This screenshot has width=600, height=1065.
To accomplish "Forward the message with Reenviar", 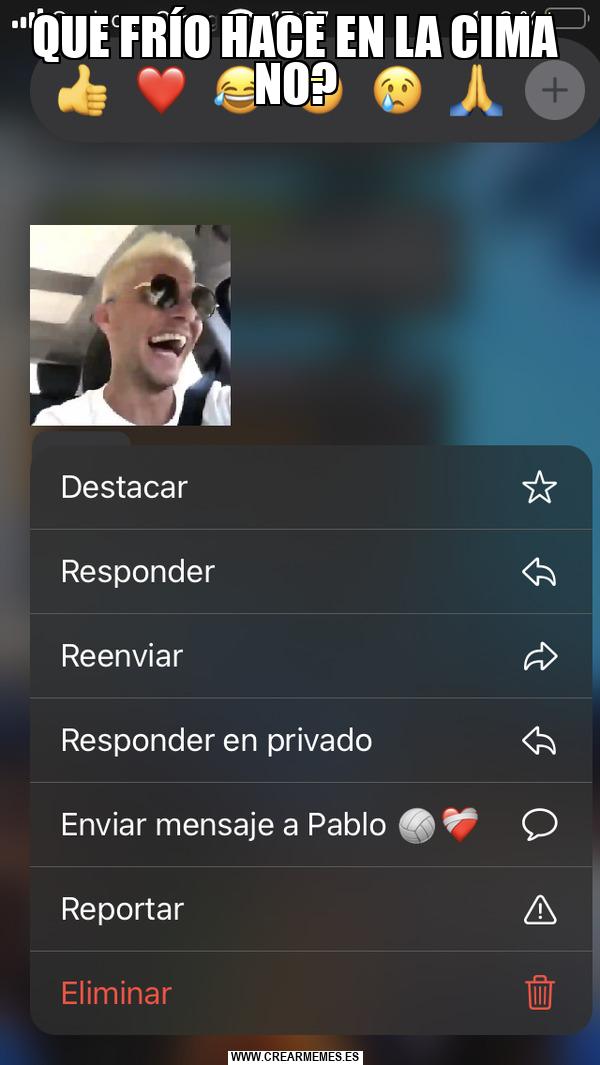I will click(310, 656).
